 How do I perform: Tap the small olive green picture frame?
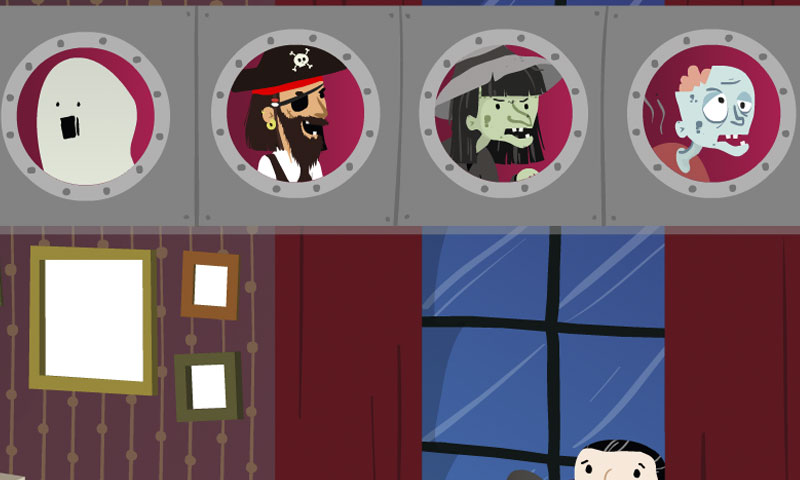tap(208, 386)
